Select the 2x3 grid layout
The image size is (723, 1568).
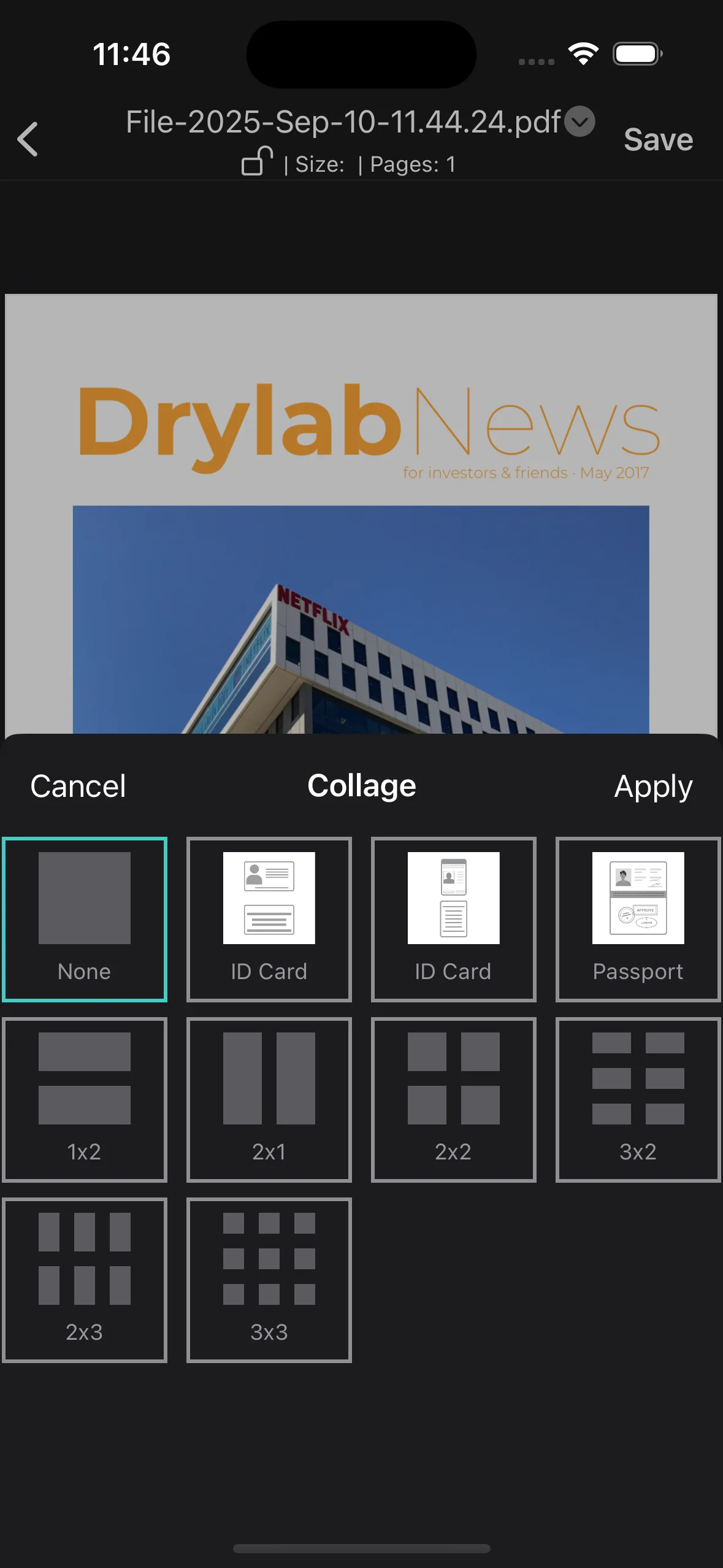pos(85,1279)
